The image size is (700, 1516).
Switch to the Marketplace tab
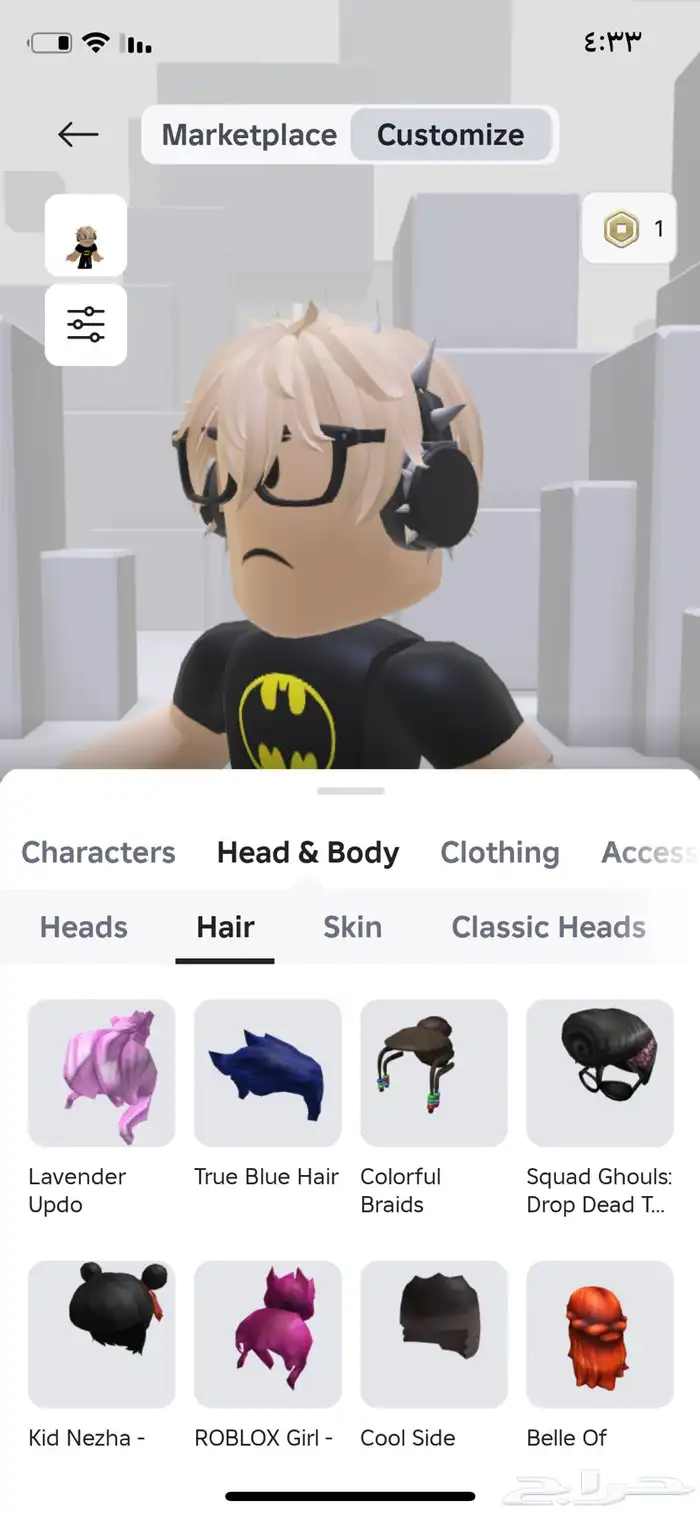click(x=249, y=135)
